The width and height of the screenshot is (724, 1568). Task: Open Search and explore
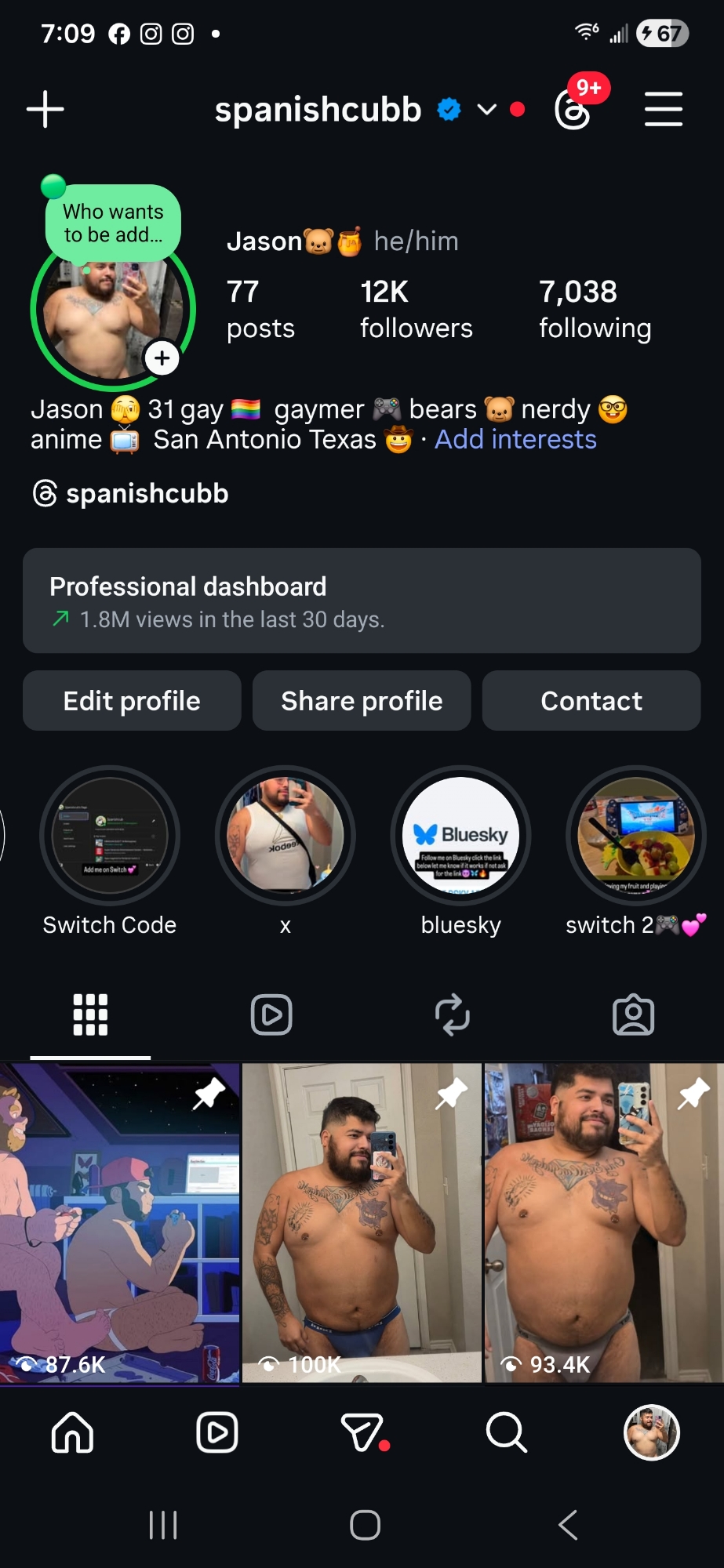pos(507,1433)
